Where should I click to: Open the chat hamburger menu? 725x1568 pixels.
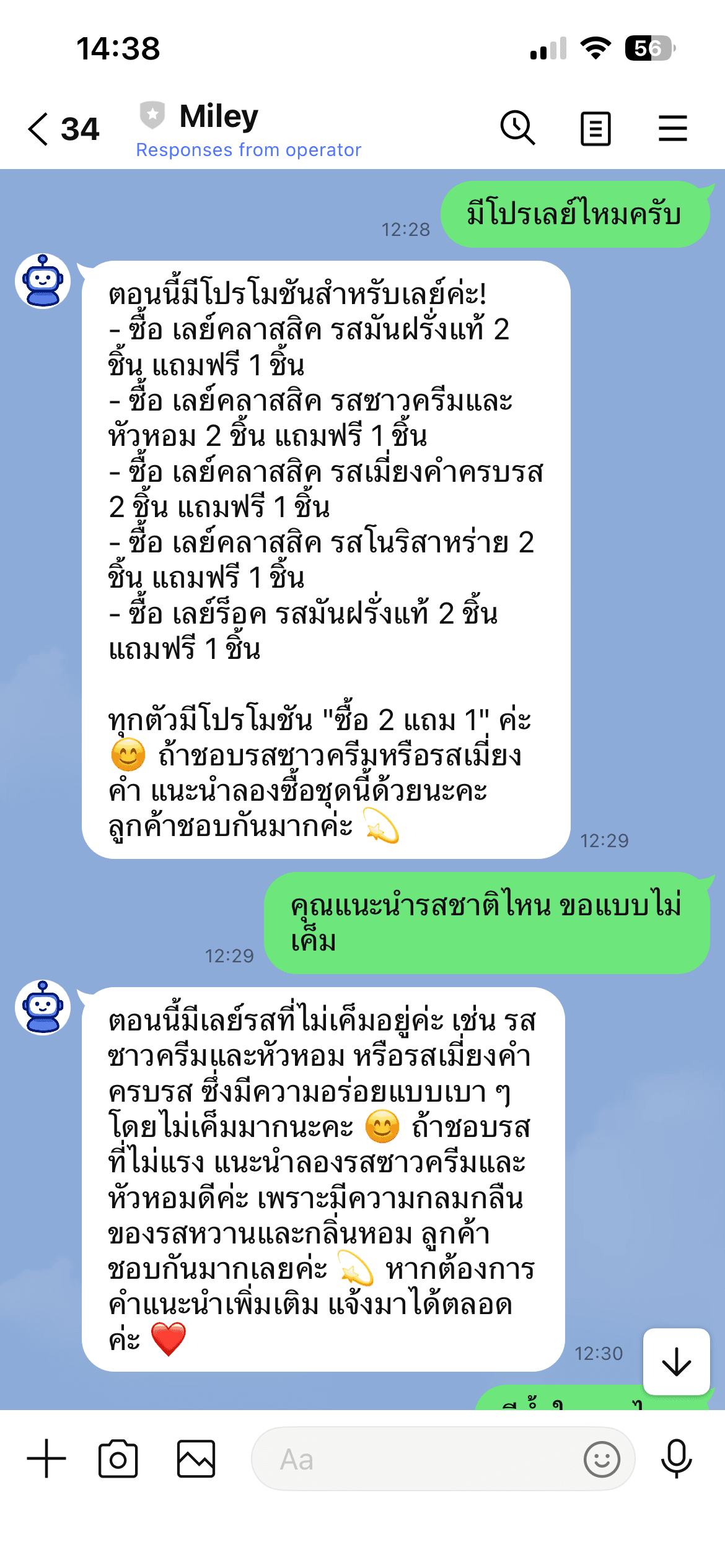672,129
